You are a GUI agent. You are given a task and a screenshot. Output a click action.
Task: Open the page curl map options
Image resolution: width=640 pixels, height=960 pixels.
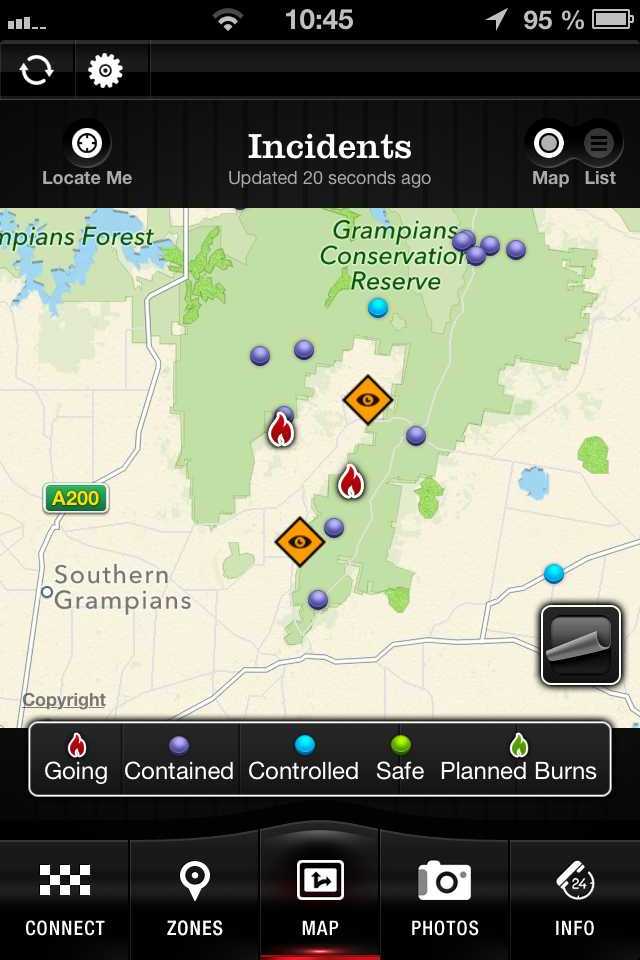(x=581, y=645)
